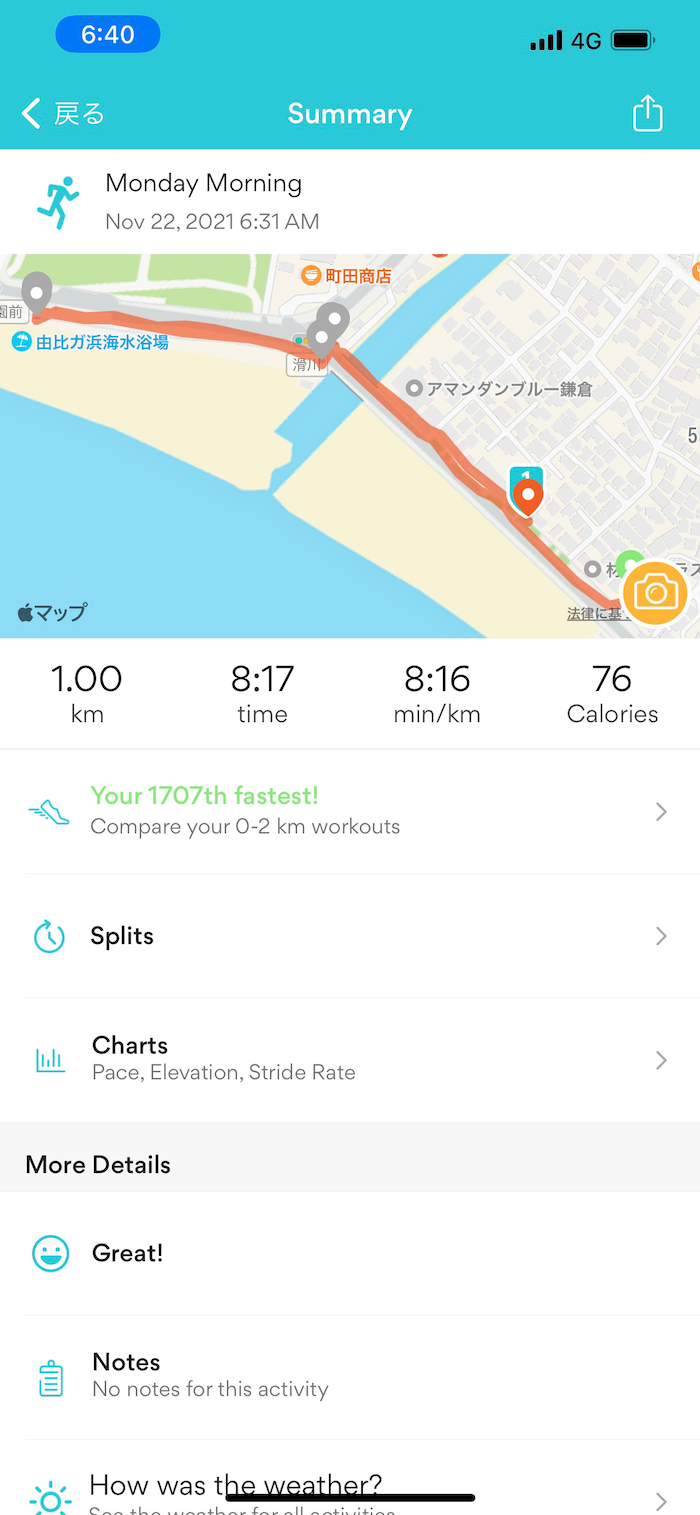The image size is (700, 1515).
Task: Add a photo with the camera button
Action: click(x=655, y=593)
